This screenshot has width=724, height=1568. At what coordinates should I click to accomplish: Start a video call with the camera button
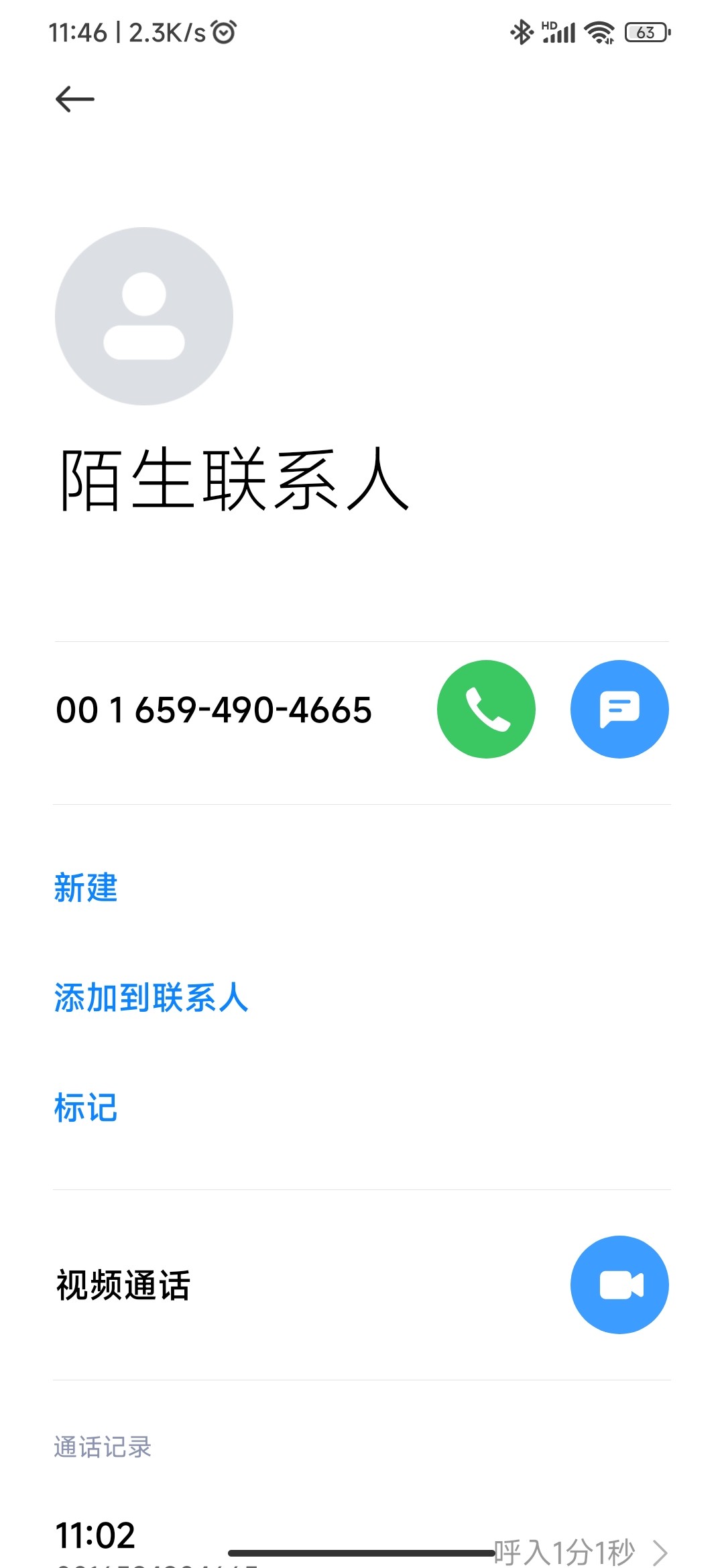point(619,1285)
